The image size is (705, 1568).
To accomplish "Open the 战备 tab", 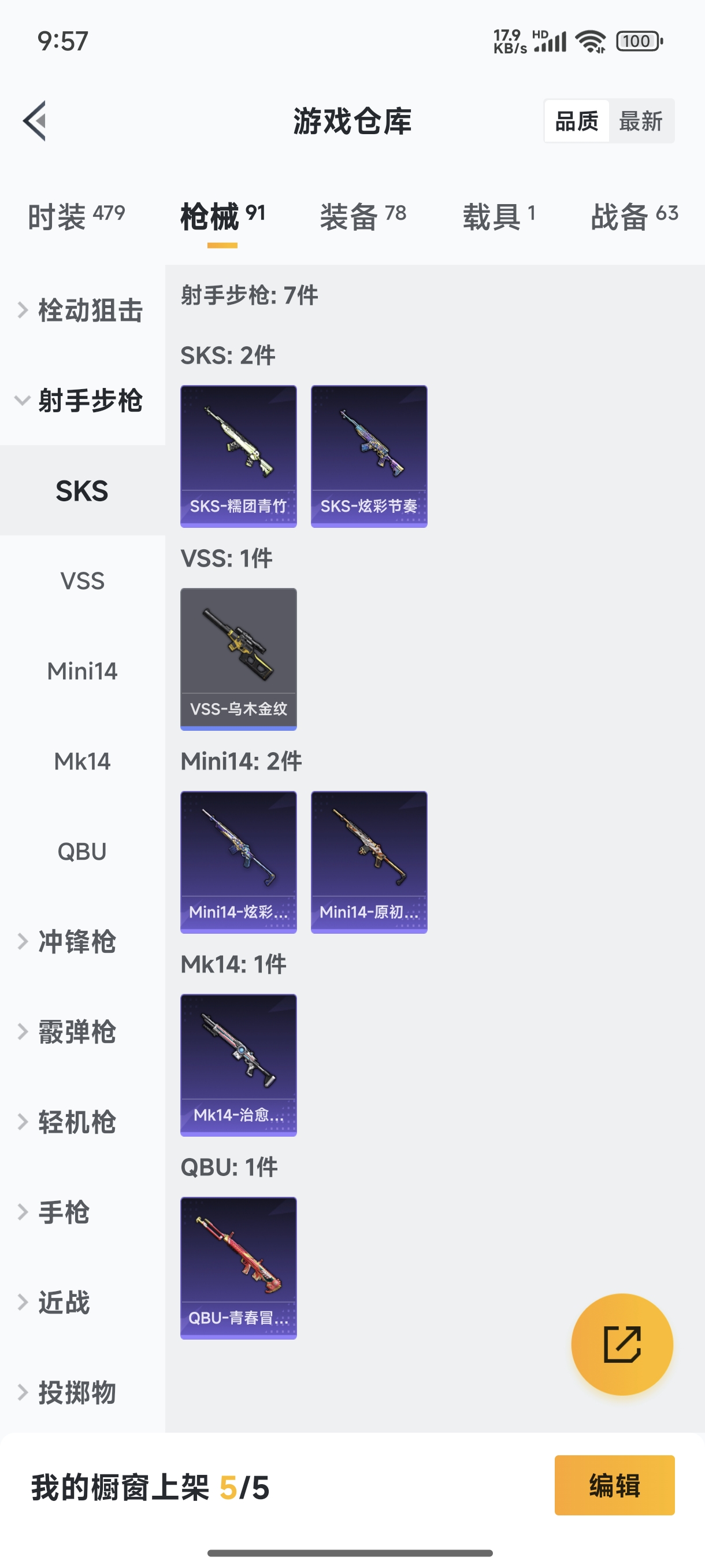I will 634,216.
